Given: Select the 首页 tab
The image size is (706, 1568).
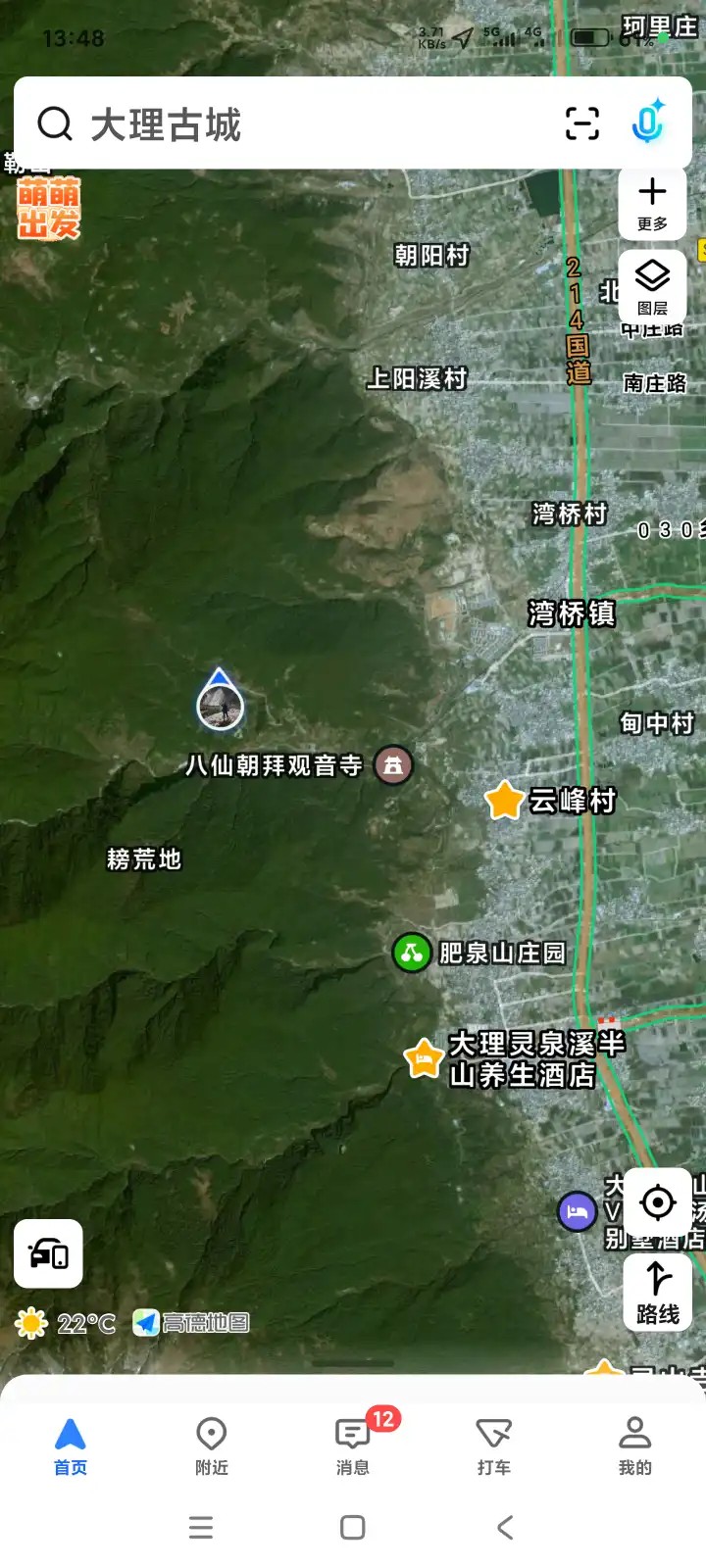Looking at the screenshot, I should 71,1445.
